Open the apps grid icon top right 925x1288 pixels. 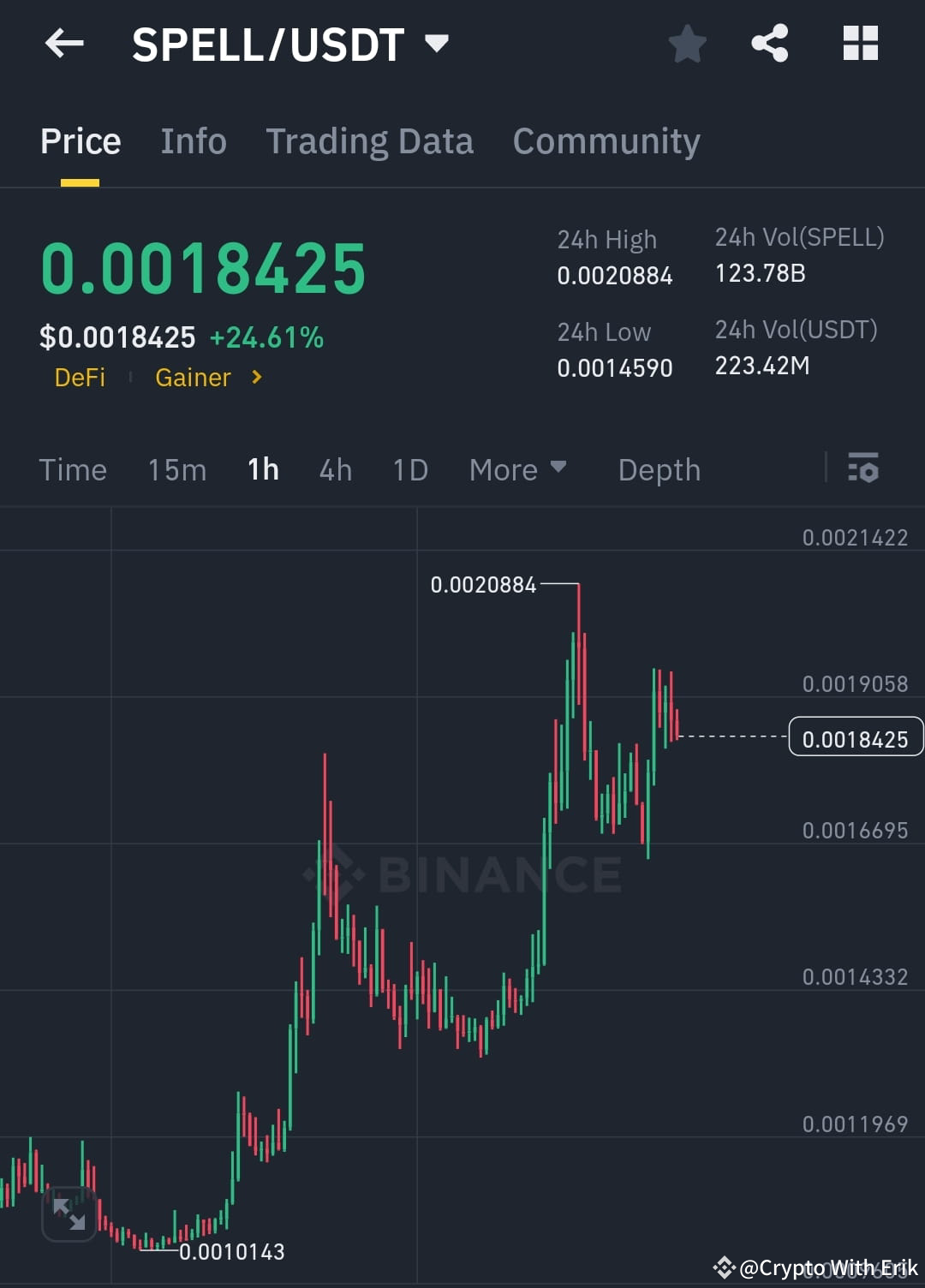pos(861,42)
